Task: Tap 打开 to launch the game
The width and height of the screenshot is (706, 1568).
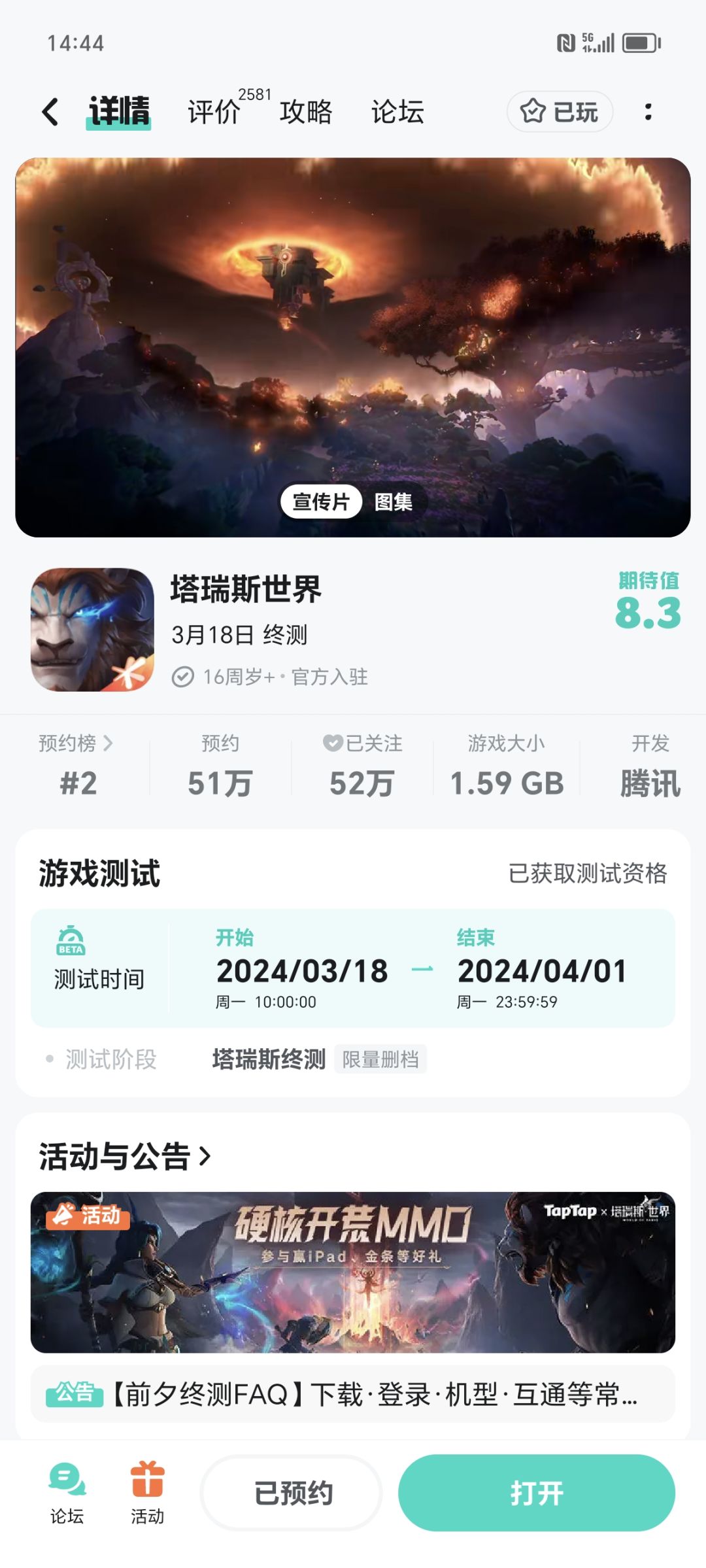Action: (537, 1493)
